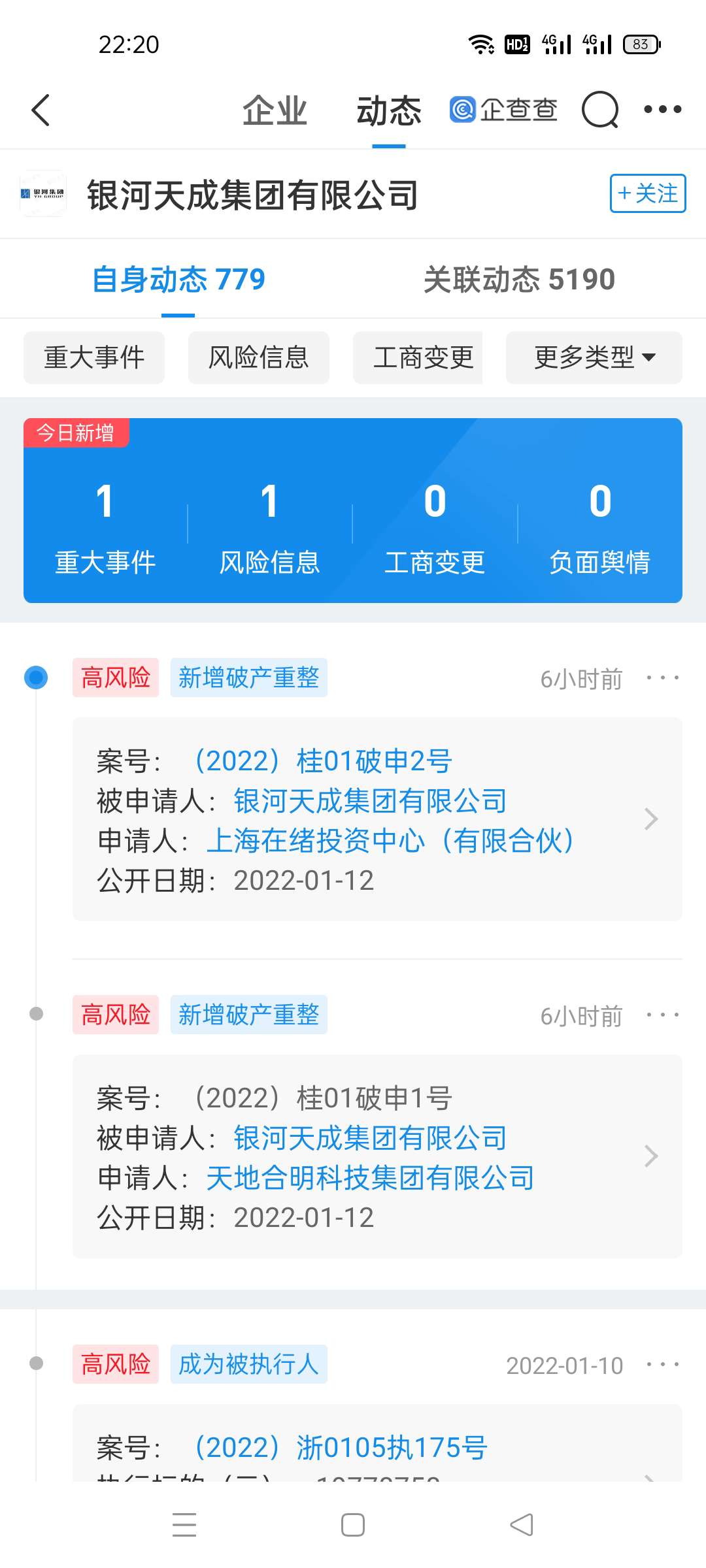The width and height of the screenshot is (706, 1568).
Task: Open applicant 上海在绪投资中心（有限合伙）
Action: tap(391, 841)
